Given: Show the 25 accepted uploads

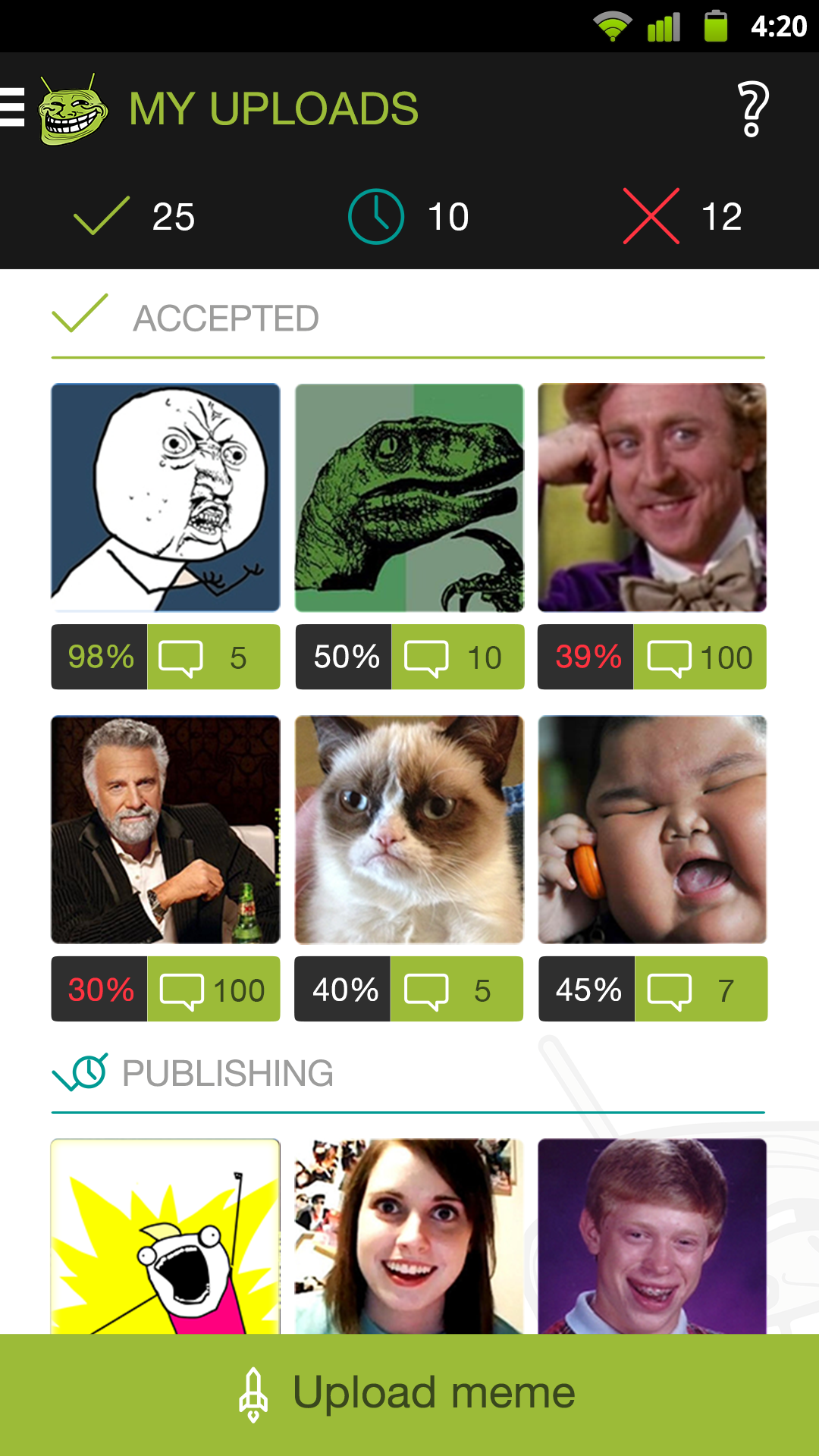Looking at the screenshot, I should (134, 217).
